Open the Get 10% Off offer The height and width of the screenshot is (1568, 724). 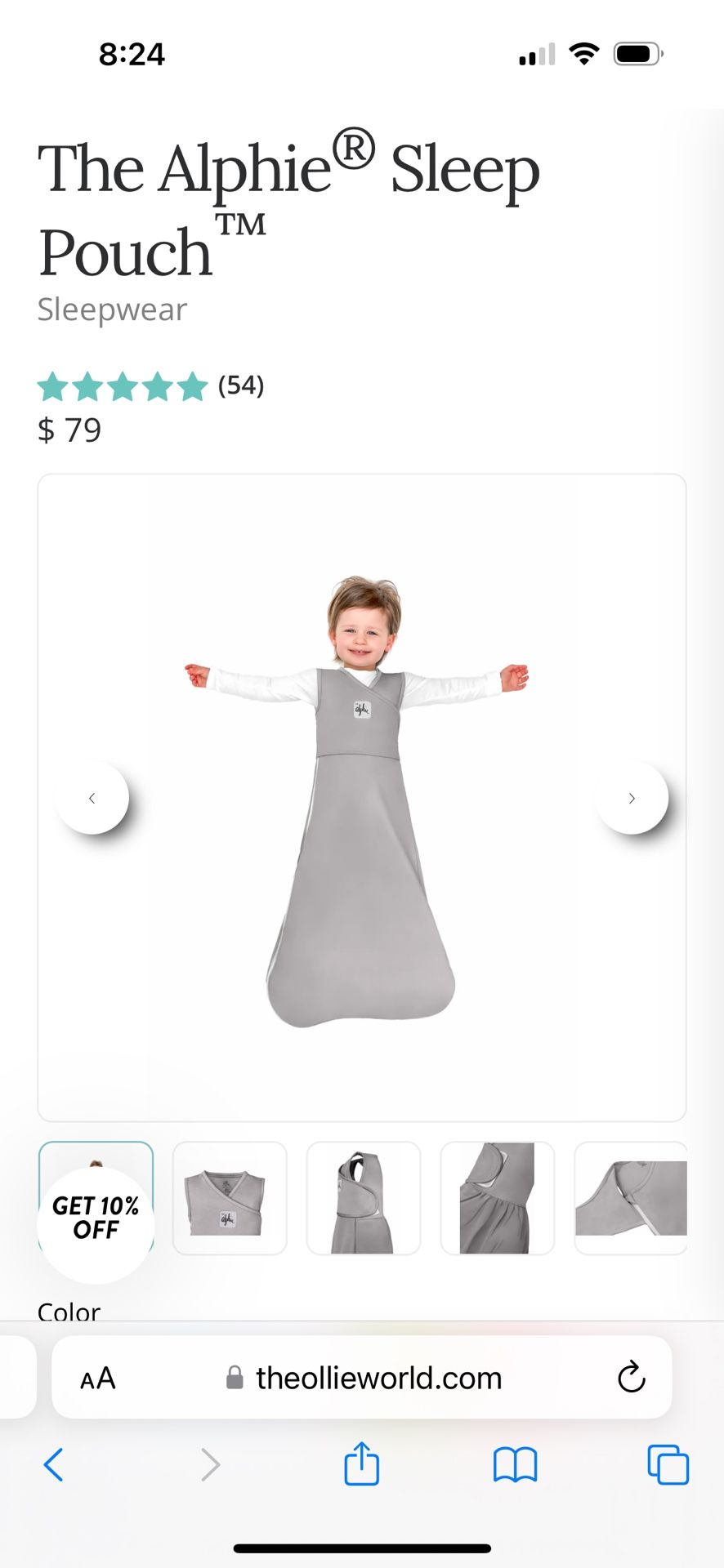tap(96, 1218)
